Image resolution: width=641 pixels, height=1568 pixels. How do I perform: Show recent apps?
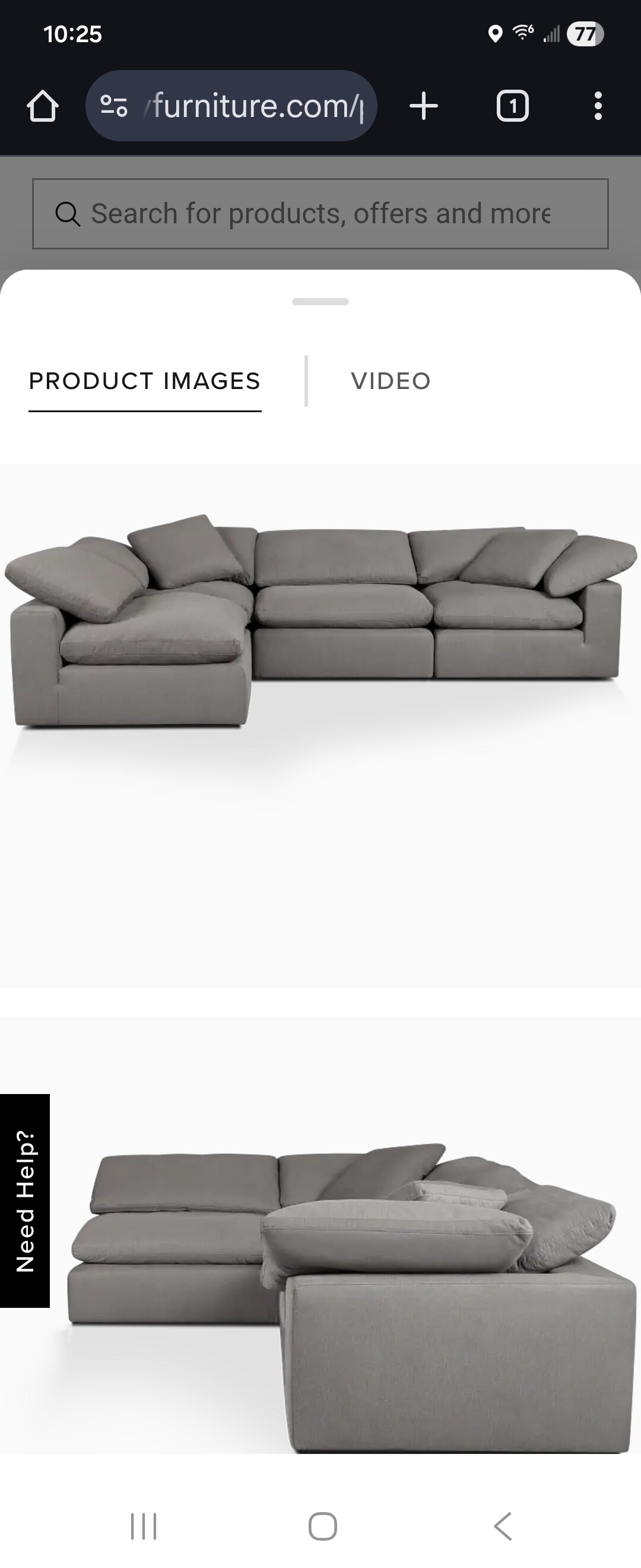pos(144,1526)
